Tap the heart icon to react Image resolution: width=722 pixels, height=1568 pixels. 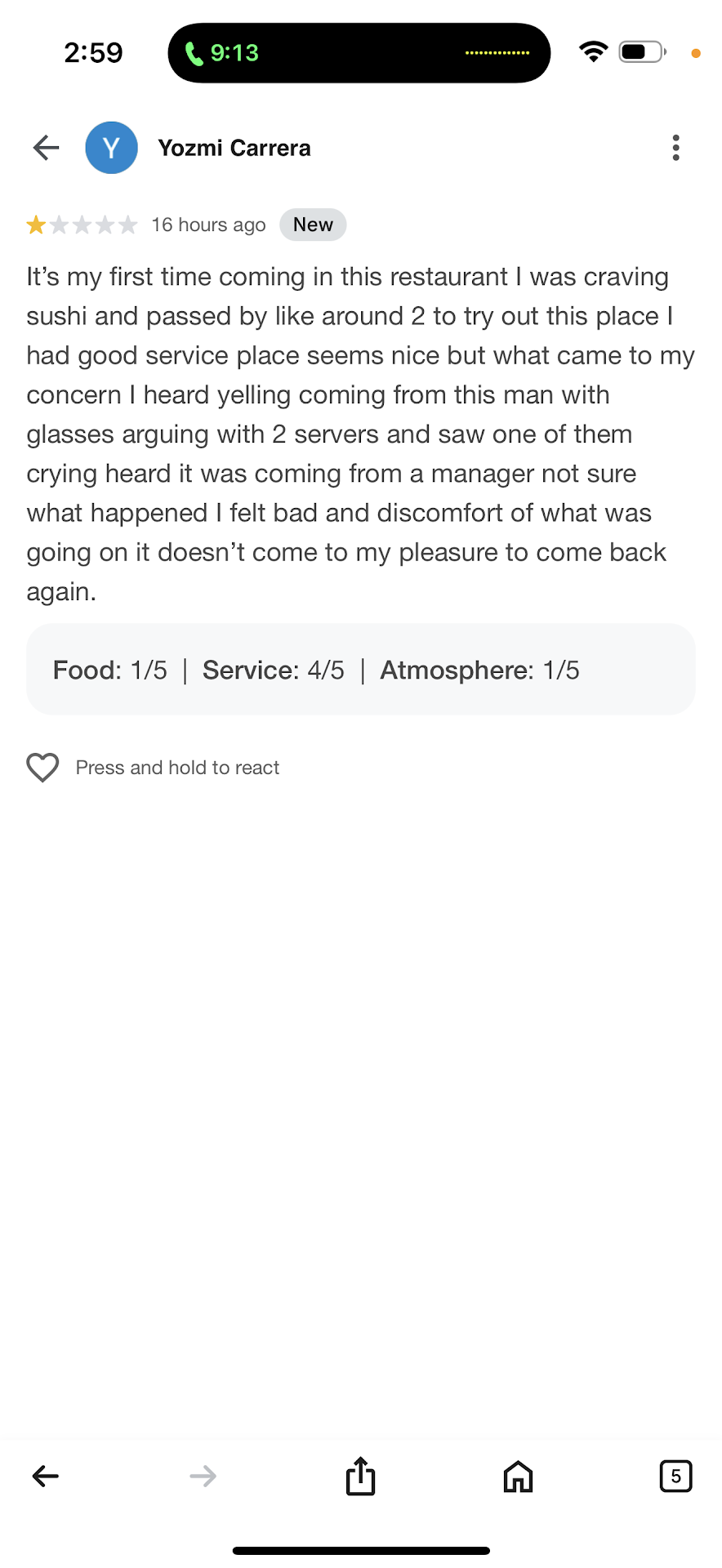click(42, 768)
